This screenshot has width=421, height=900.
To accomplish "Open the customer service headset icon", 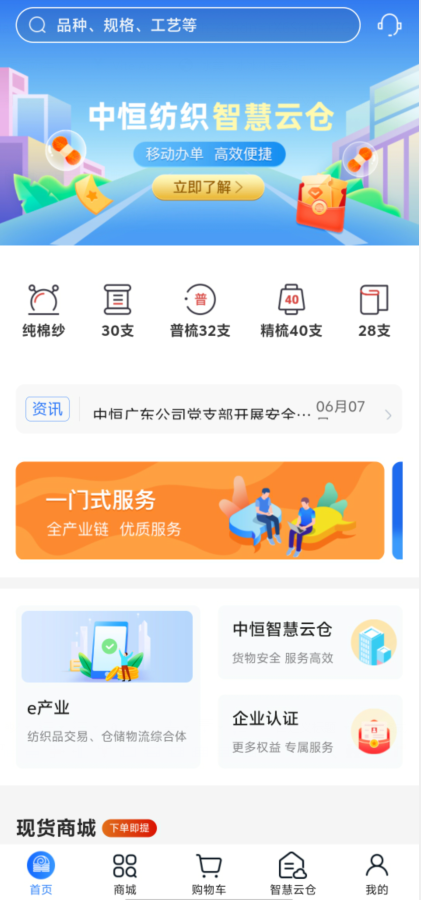I will coord(389,25).
